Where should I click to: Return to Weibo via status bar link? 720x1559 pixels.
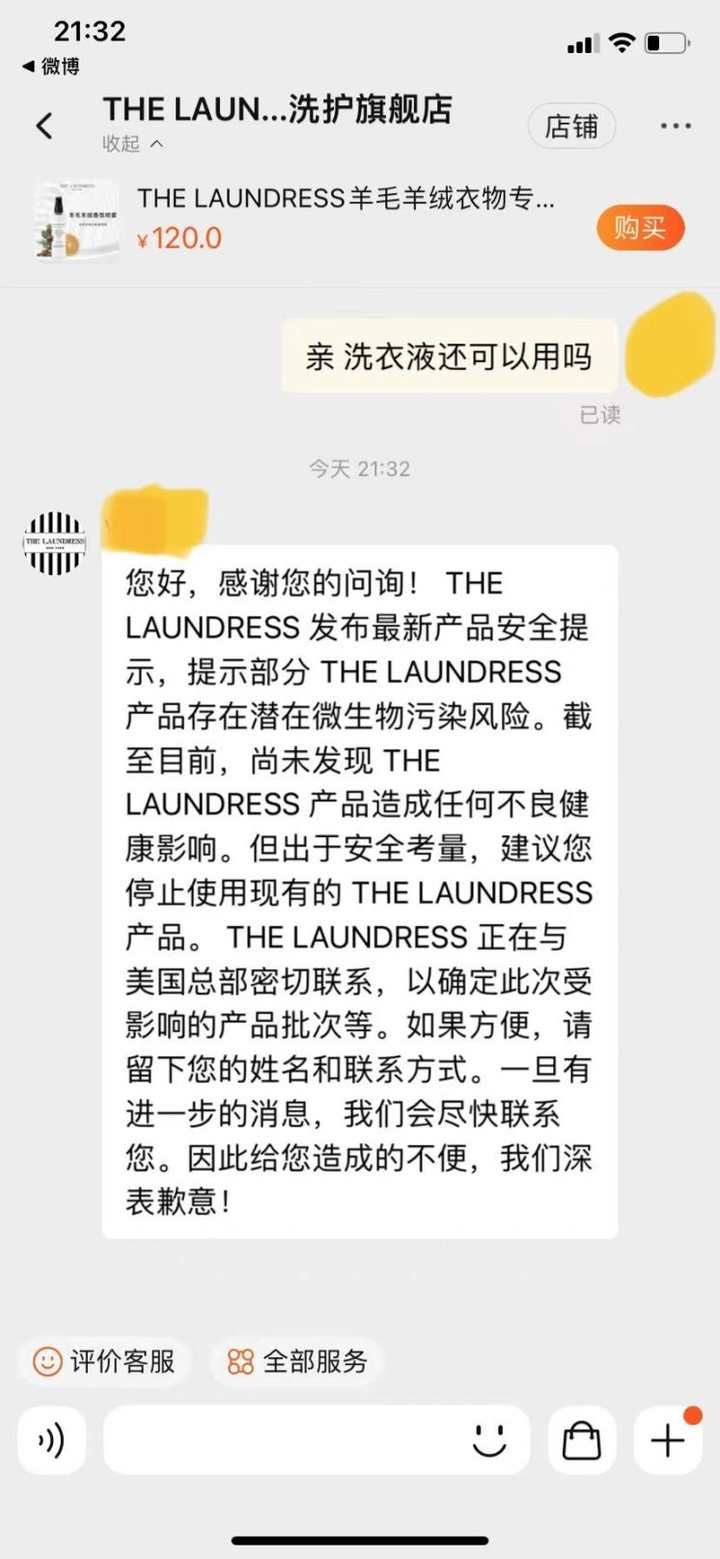pyautogui.click(x=51, y=67)
